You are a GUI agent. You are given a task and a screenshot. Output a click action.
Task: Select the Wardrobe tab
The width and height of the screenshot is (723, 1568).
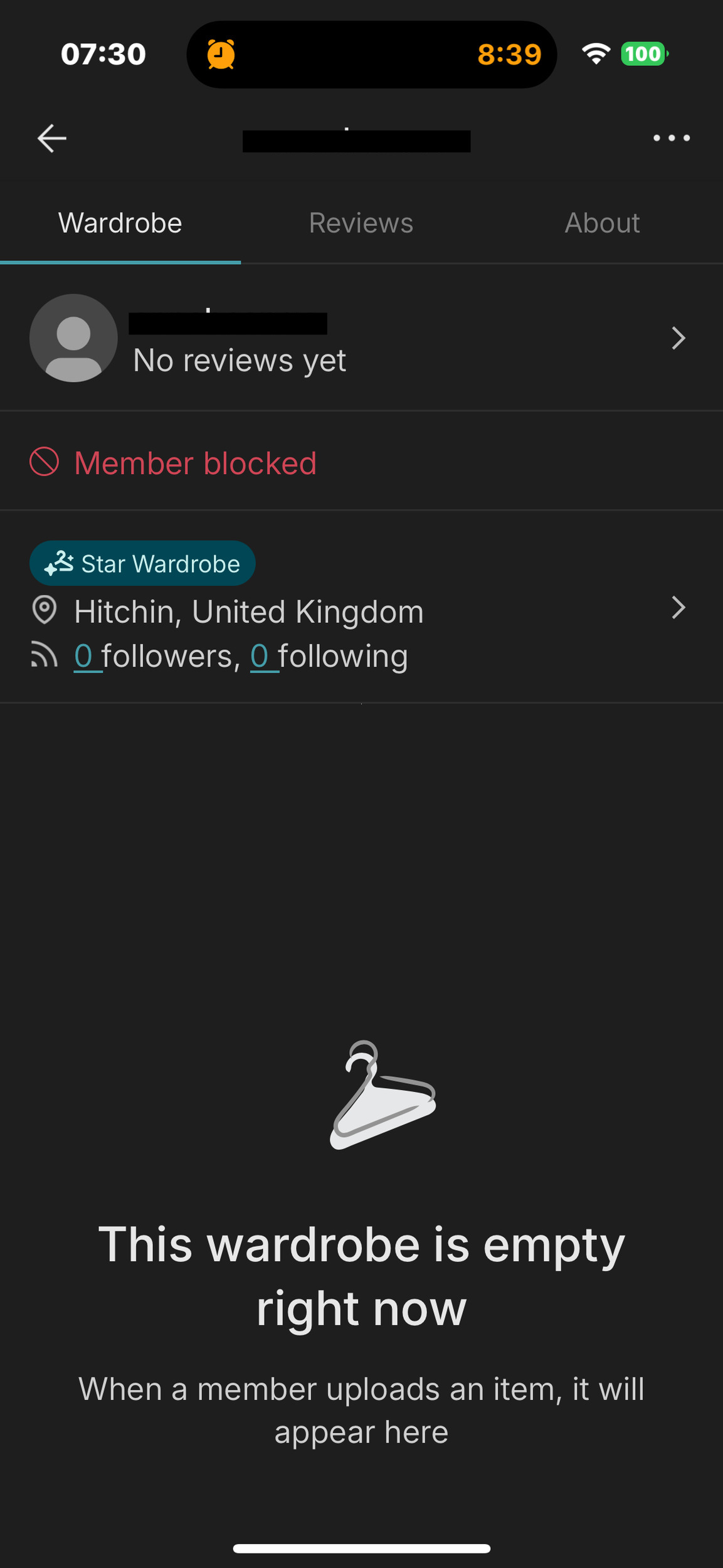coord(120,223)
